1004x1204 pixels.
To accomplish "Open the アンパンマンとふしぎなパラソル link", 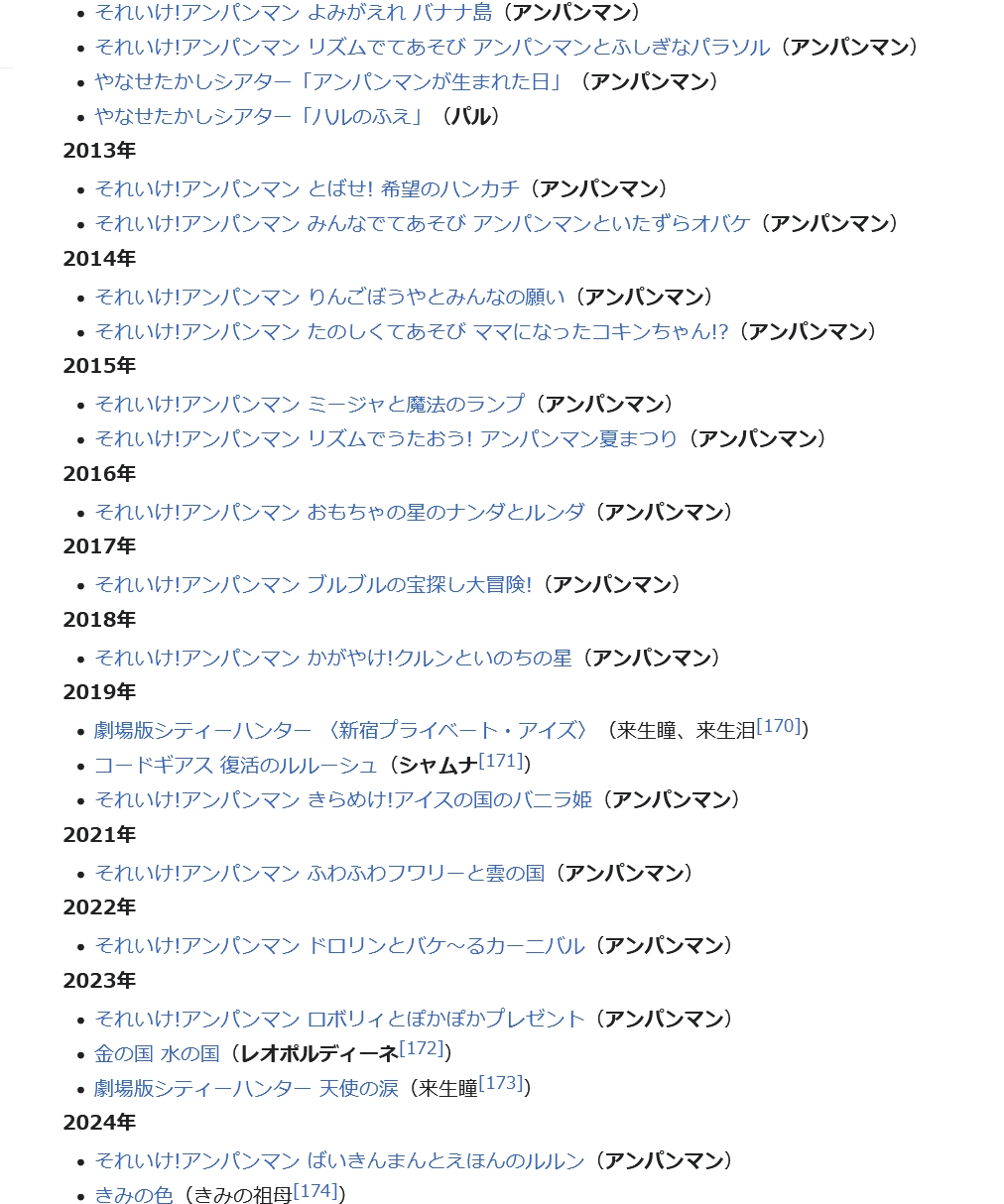I will [x=432, y=48].
